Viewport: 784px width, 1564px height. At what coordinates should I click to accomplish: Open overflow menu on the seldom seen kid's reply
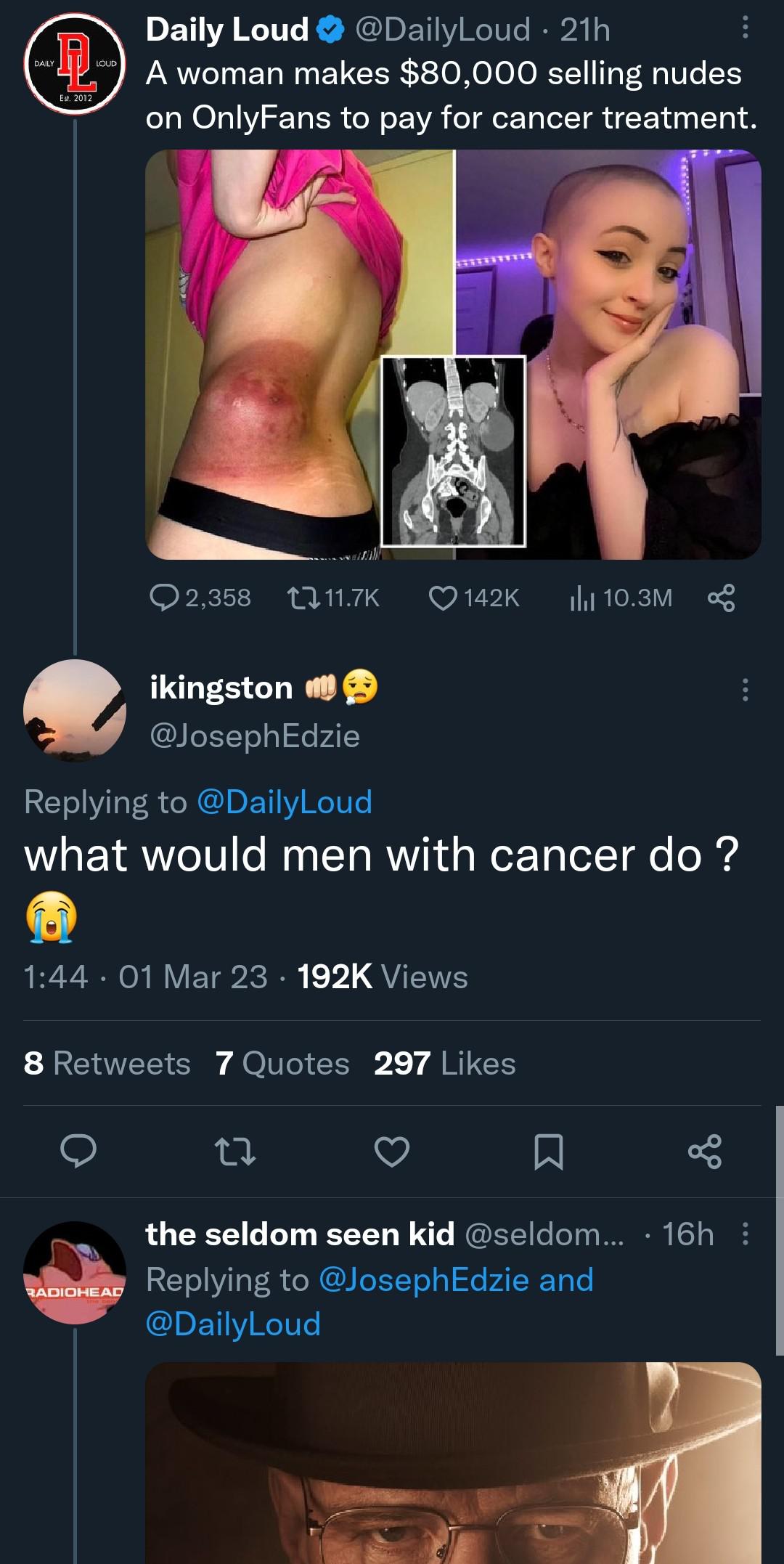coord(745,1234)
